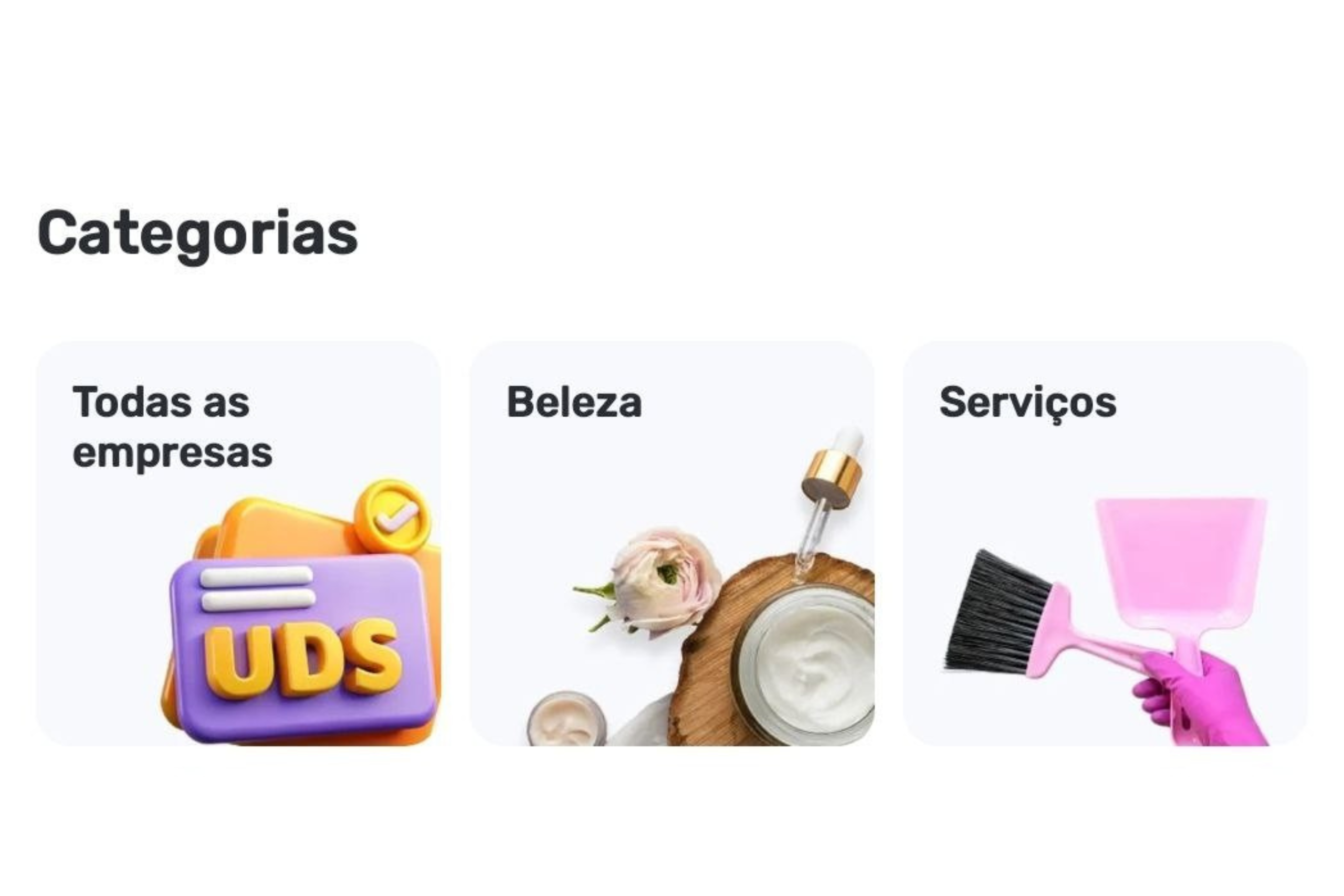Select the Beleza category card
This screenshot has height=896, width=1344.
(x=671, y=543)
